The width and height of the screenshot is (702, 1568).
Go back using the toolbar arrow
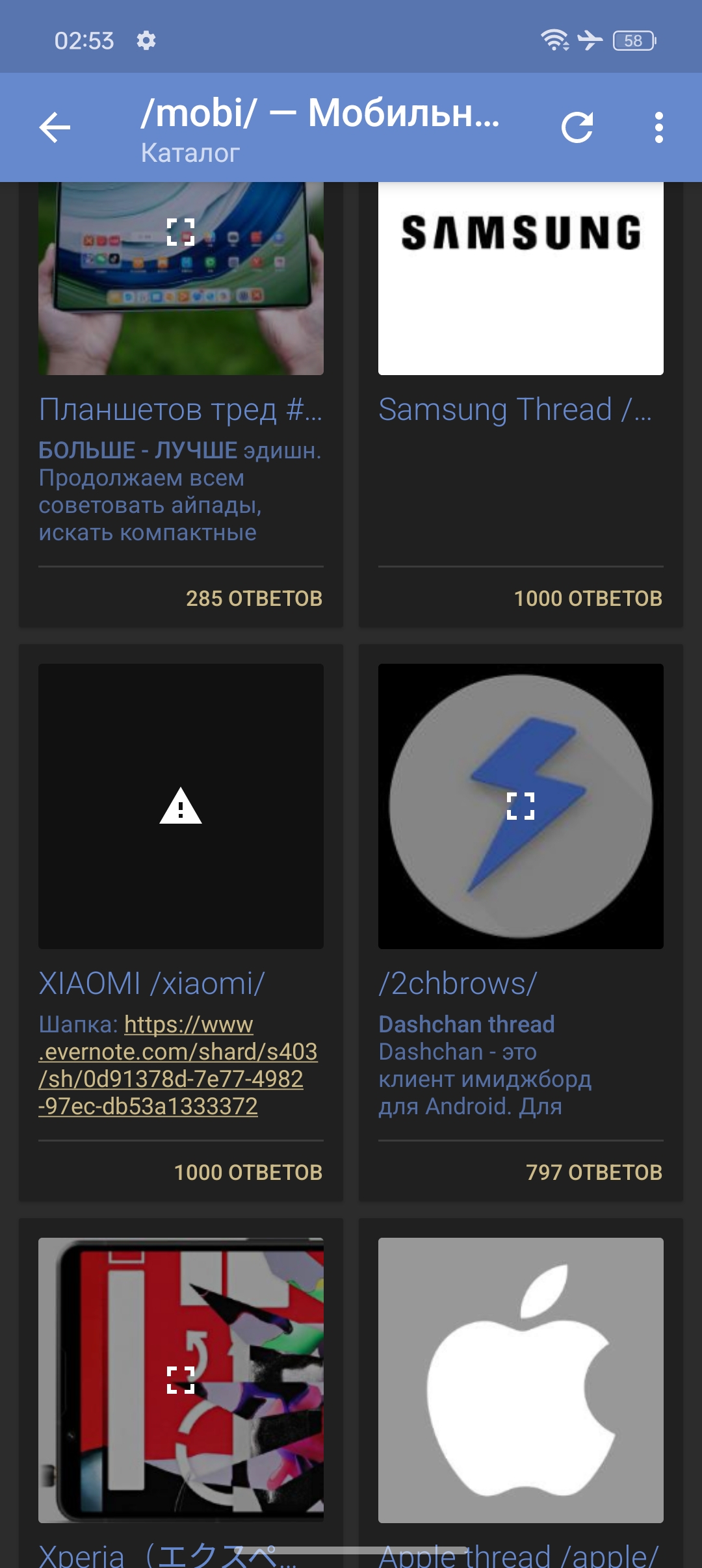[x=55, y=127]
